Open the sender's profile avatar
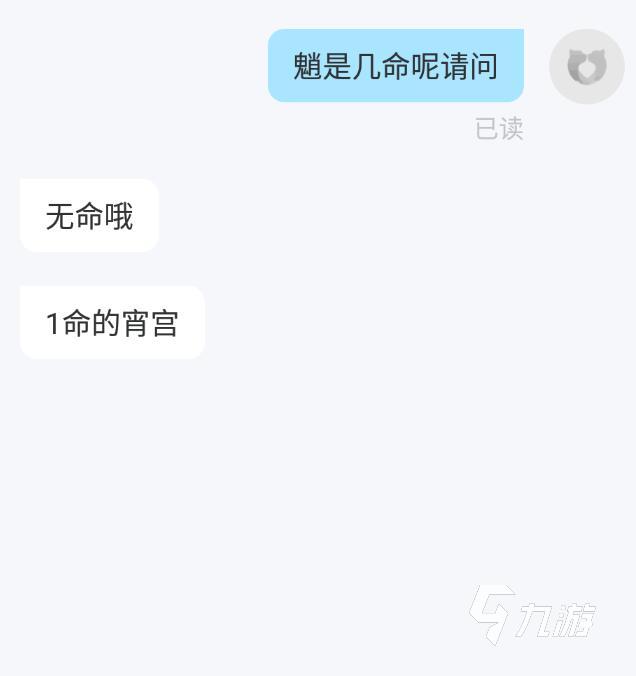The height and width of the screenshot is (676, 636). (587, 67)
